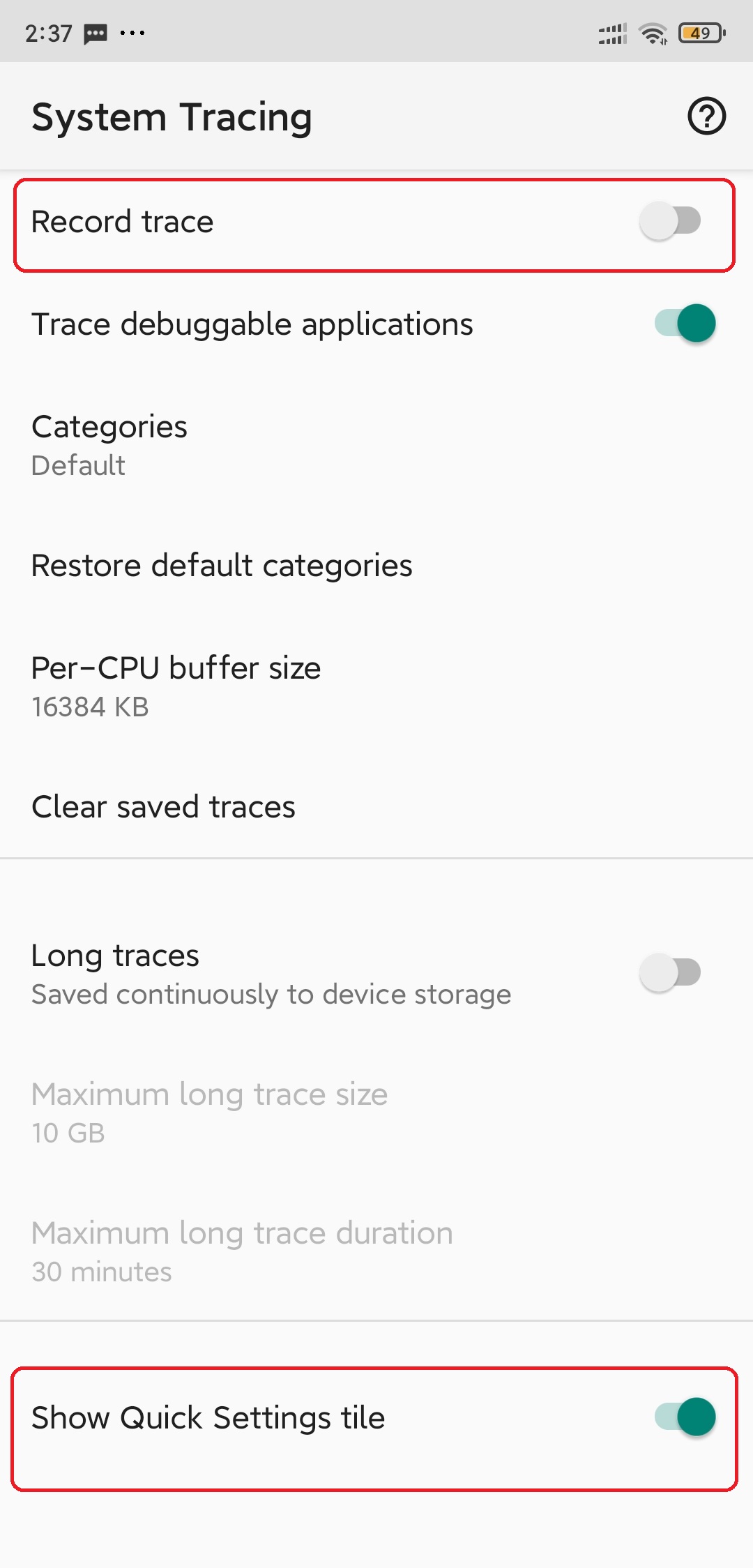The height and width of the screenshot is (1568, 753).
Task: Select the System Tracing title
Action: 172,116
